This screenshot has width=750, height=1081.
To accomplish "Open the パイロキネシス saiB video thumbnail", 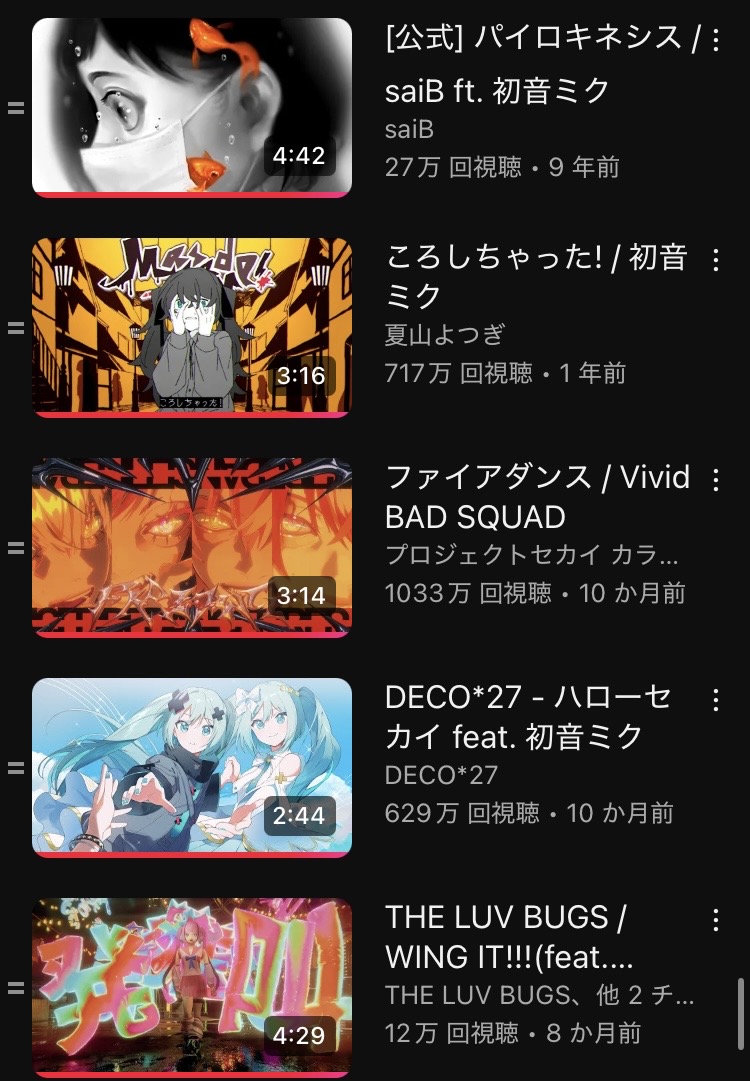I will tap(192, 108).
